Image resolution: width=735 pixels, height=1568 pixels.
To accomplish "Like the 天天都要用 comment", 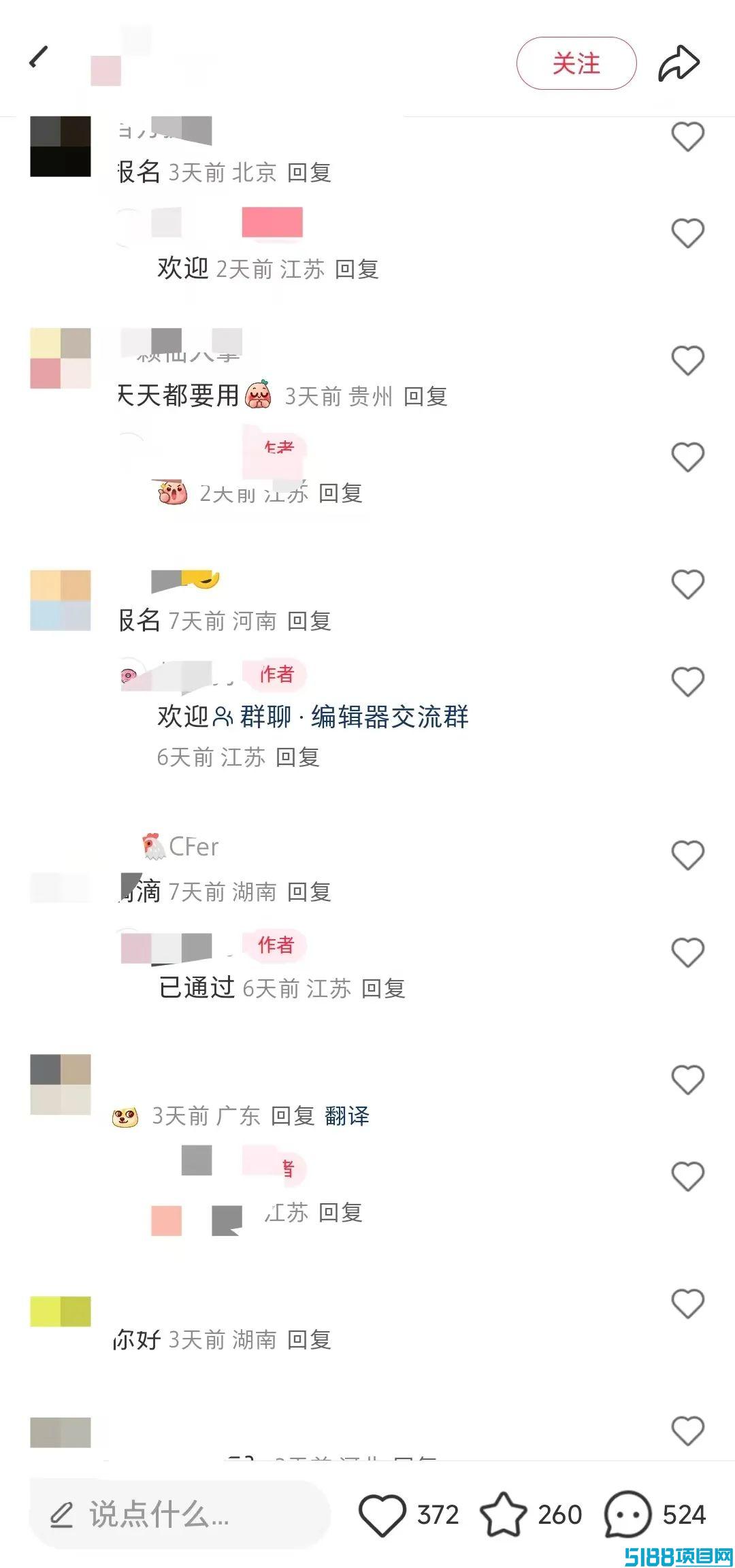I will tap(687, 361).
